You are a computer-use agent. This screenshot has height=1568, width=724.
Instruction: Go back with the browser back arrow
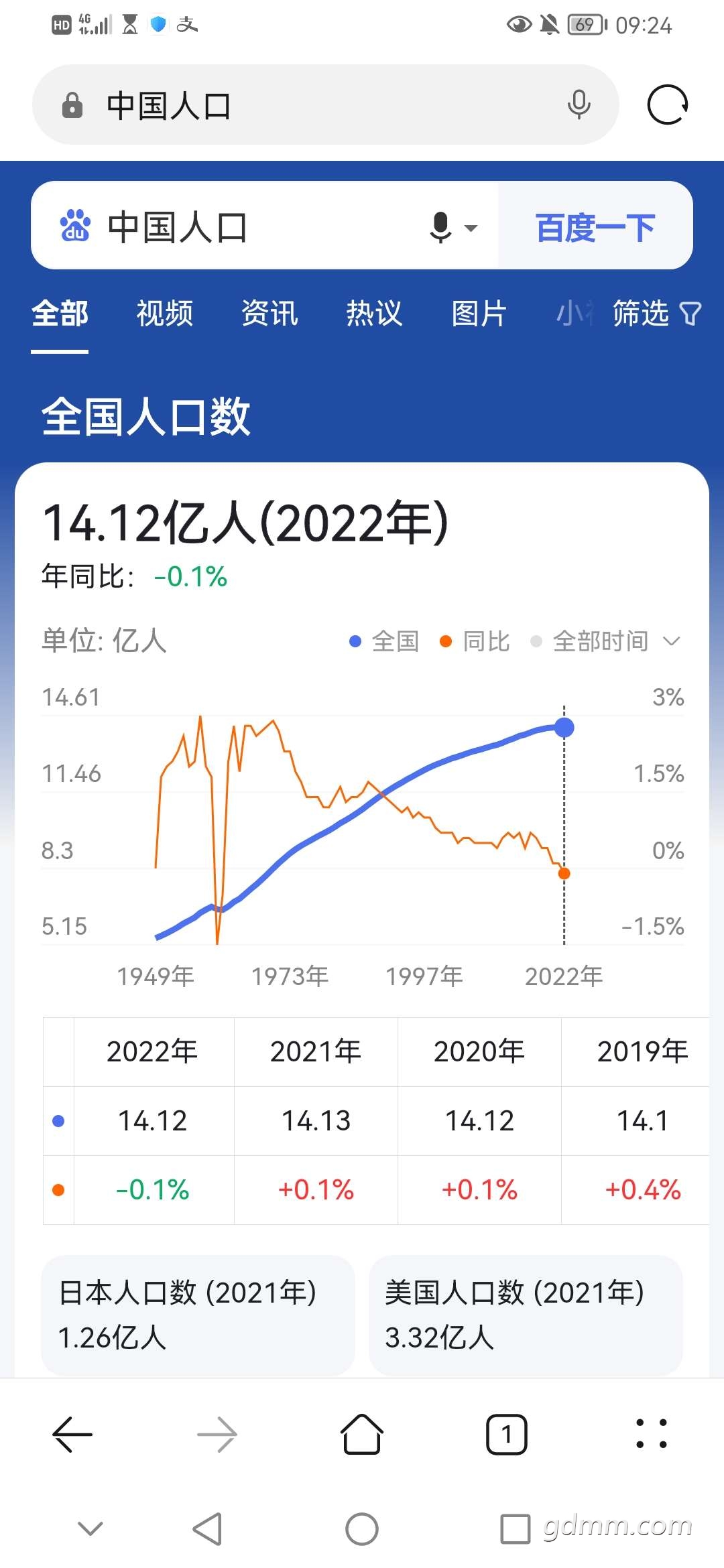click(x=72, y=1435)
